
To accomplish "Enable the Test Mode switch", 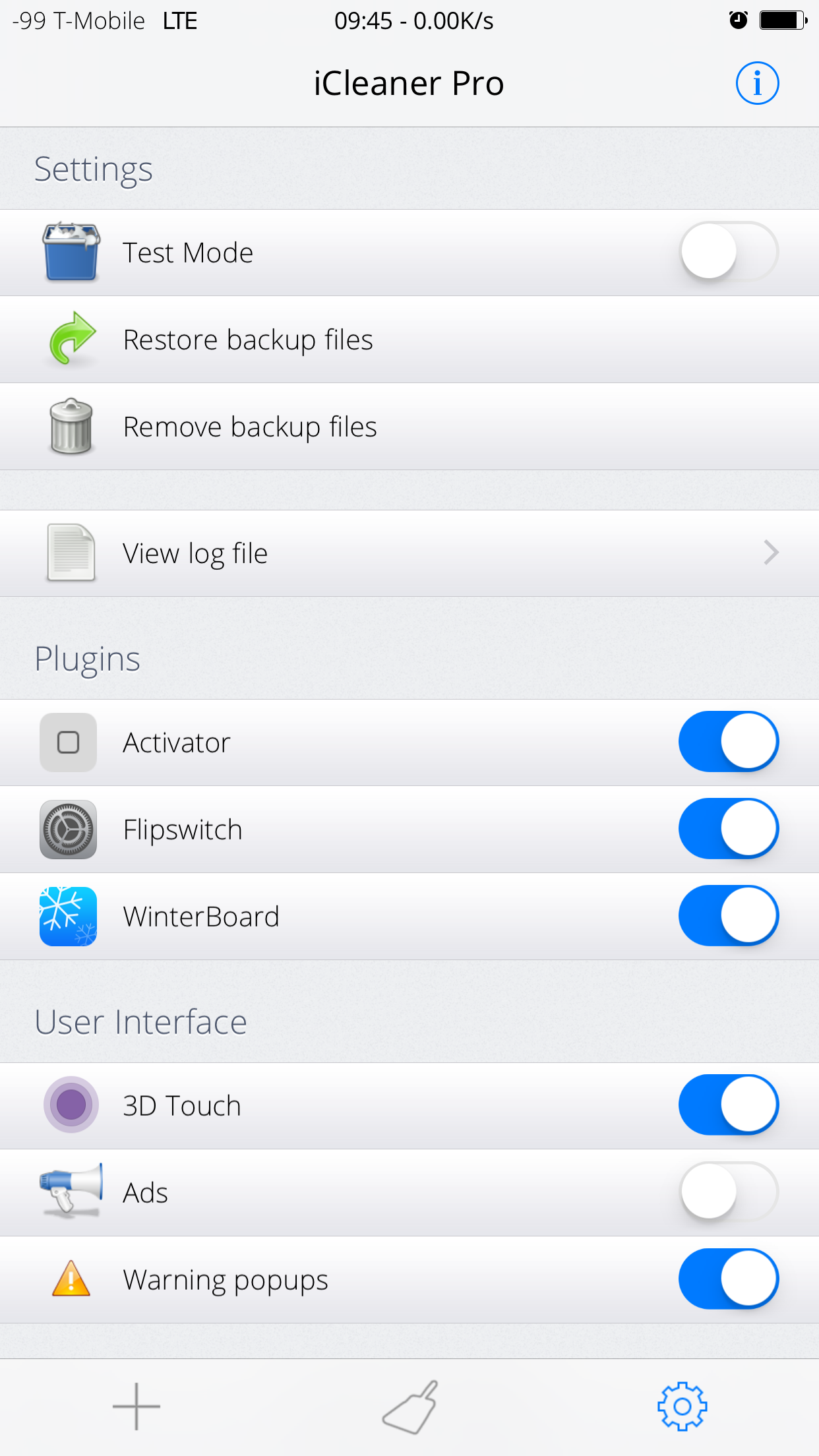I will [729, 252].
